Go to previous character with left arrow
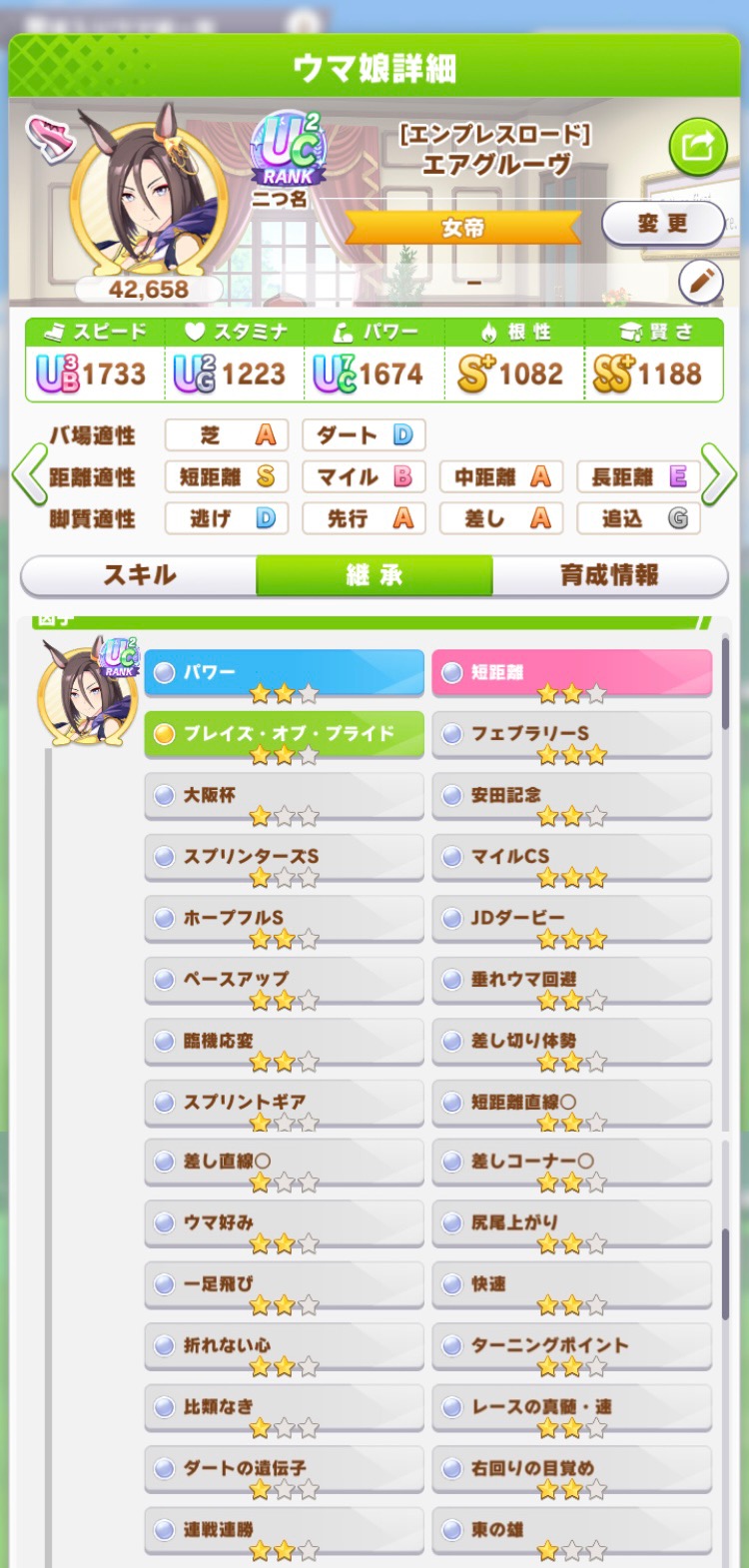Viewport: 749px width, 1568px height. click(28, 475)
